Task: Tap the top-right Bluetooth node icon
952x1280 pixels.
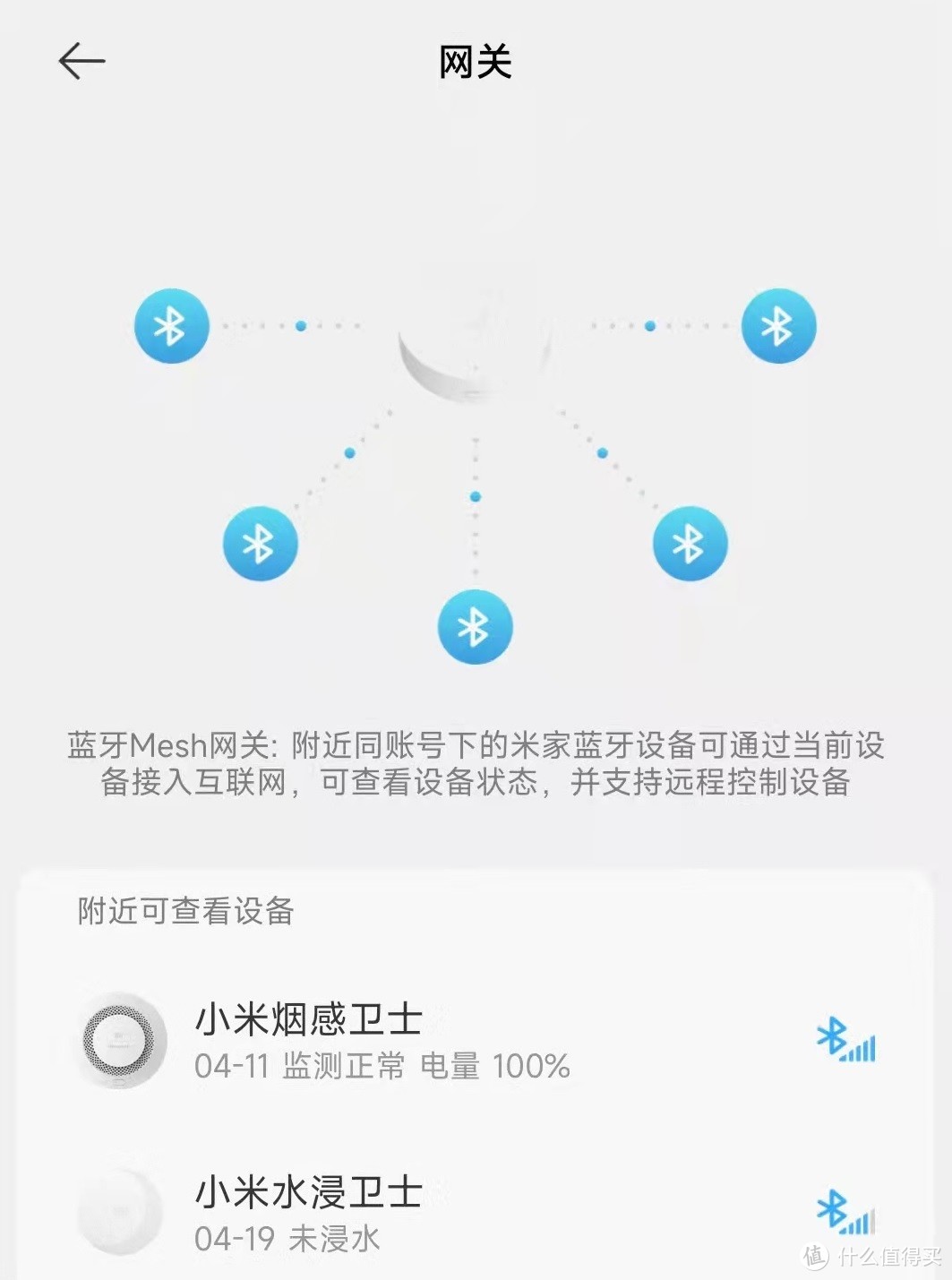Action: 777,326
